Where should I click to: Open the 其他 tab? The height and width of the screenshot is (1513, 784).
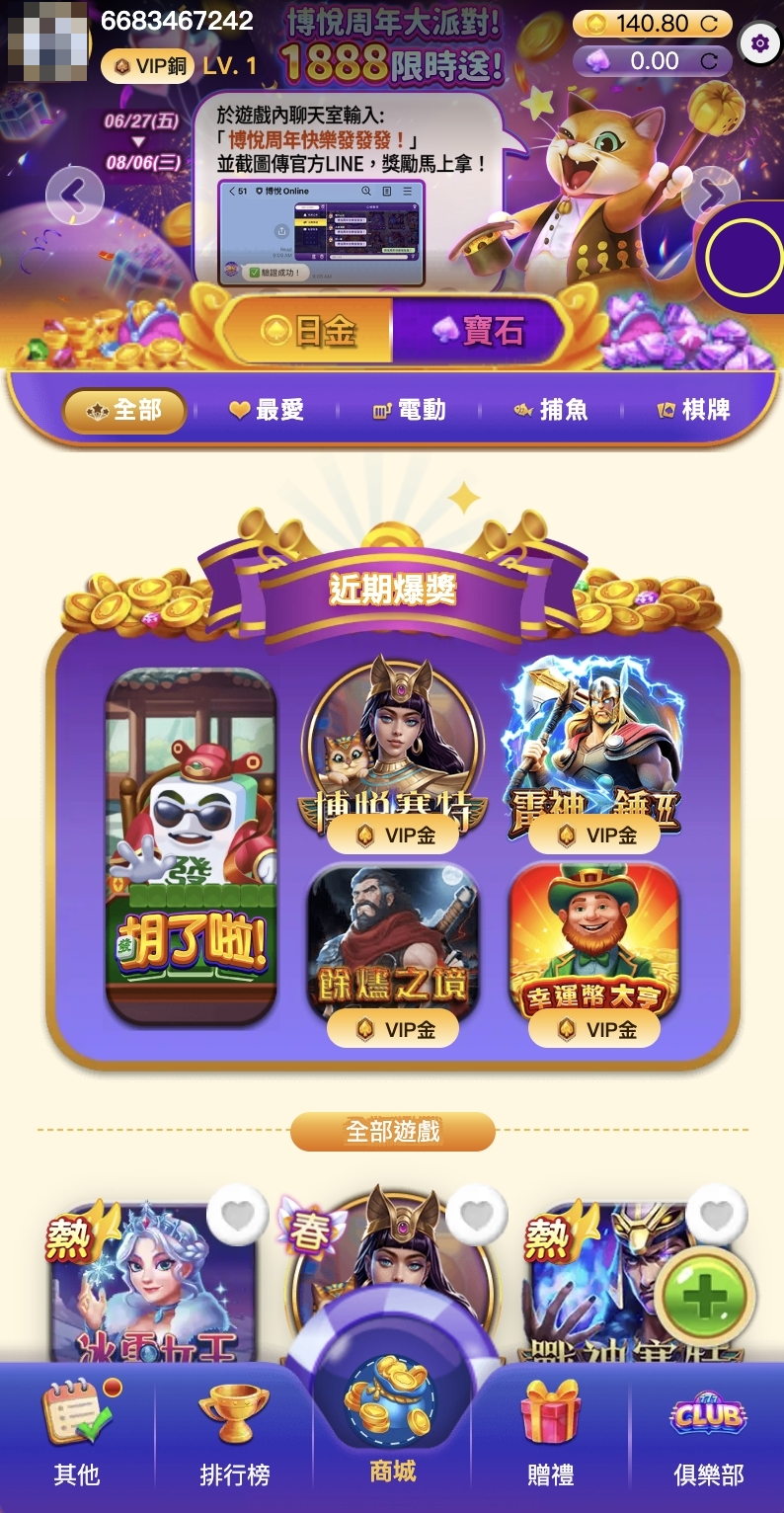(x=77, y=1435)
